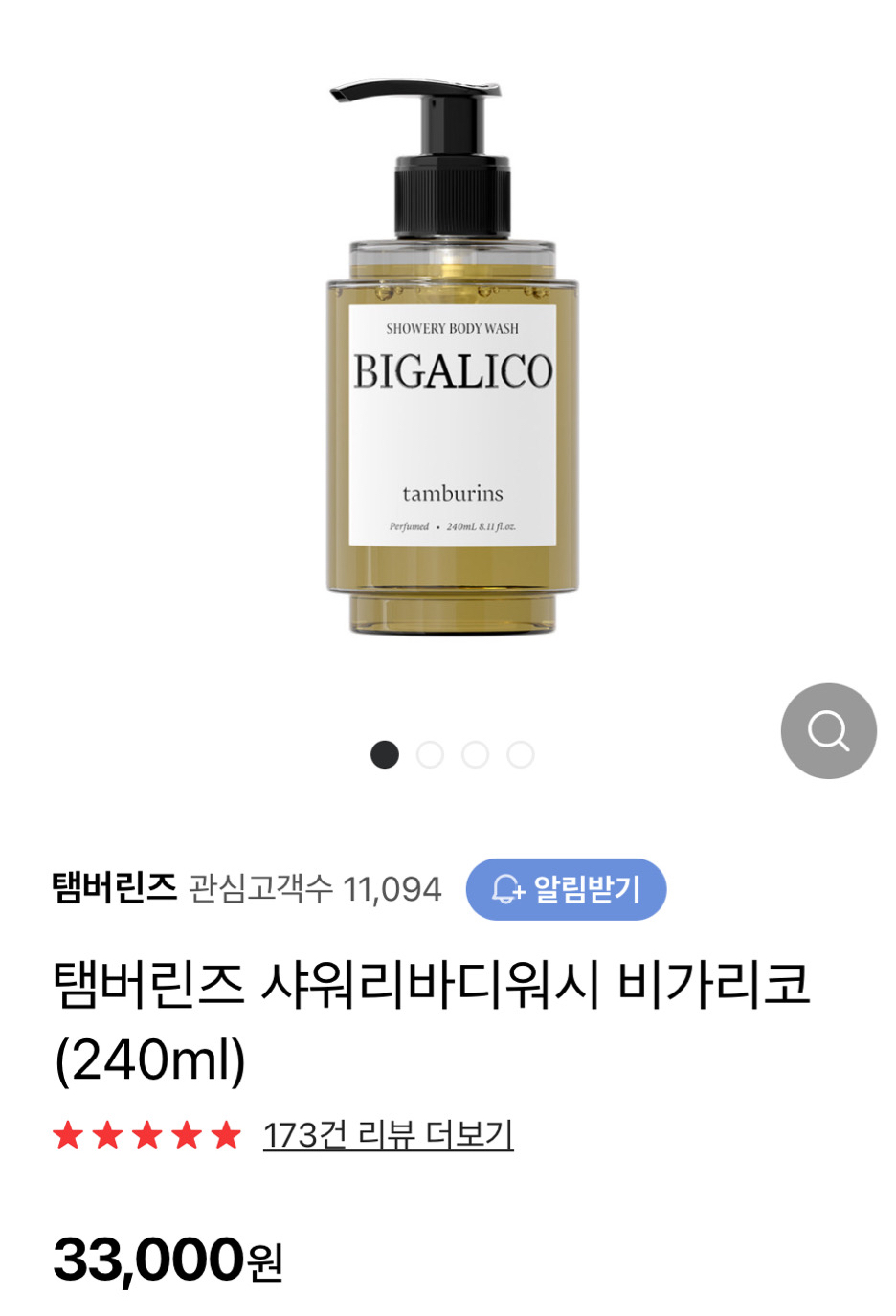
Task: Select the active black carousel dot
Action: [386, 755]
